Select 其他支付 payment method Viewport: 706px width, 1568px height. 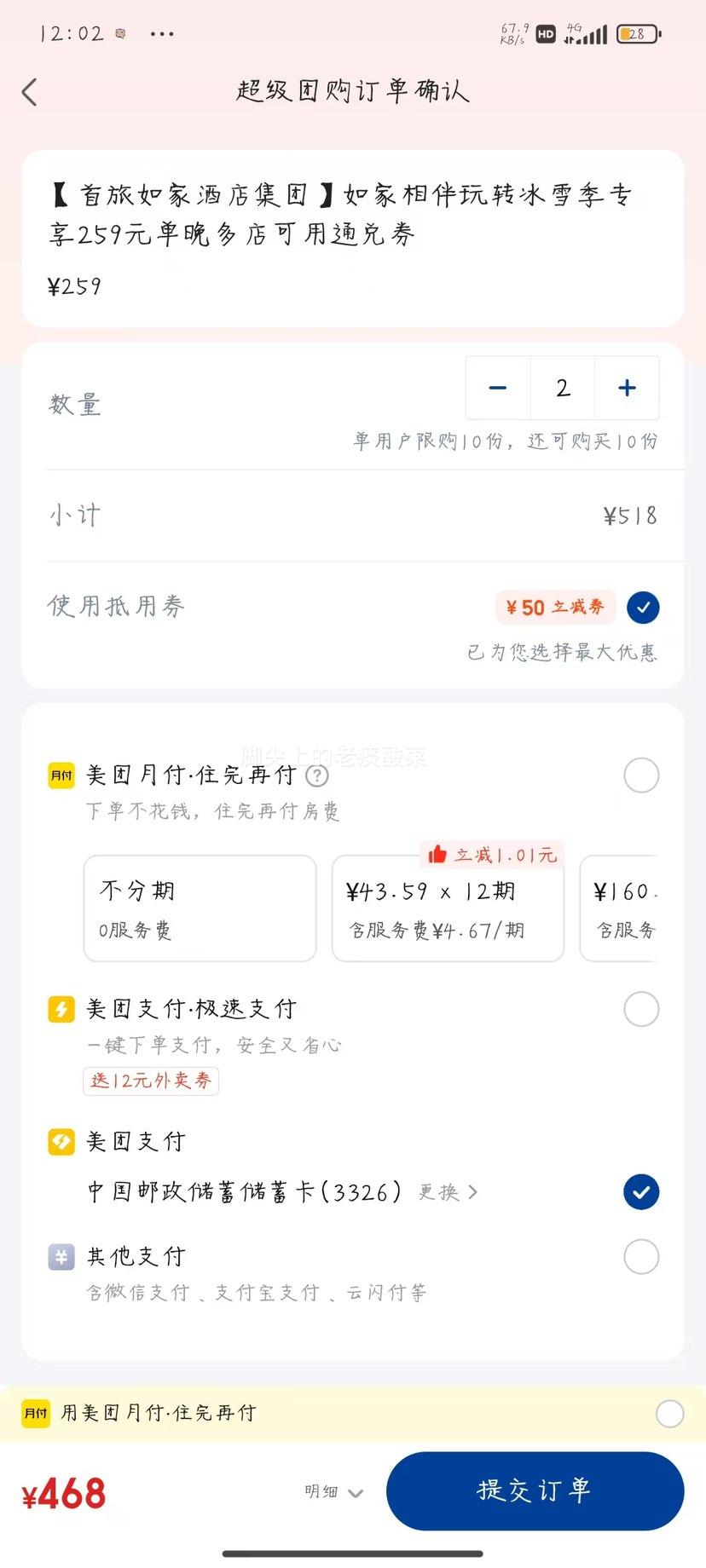pyautogui.click(x=641, y=1257)
